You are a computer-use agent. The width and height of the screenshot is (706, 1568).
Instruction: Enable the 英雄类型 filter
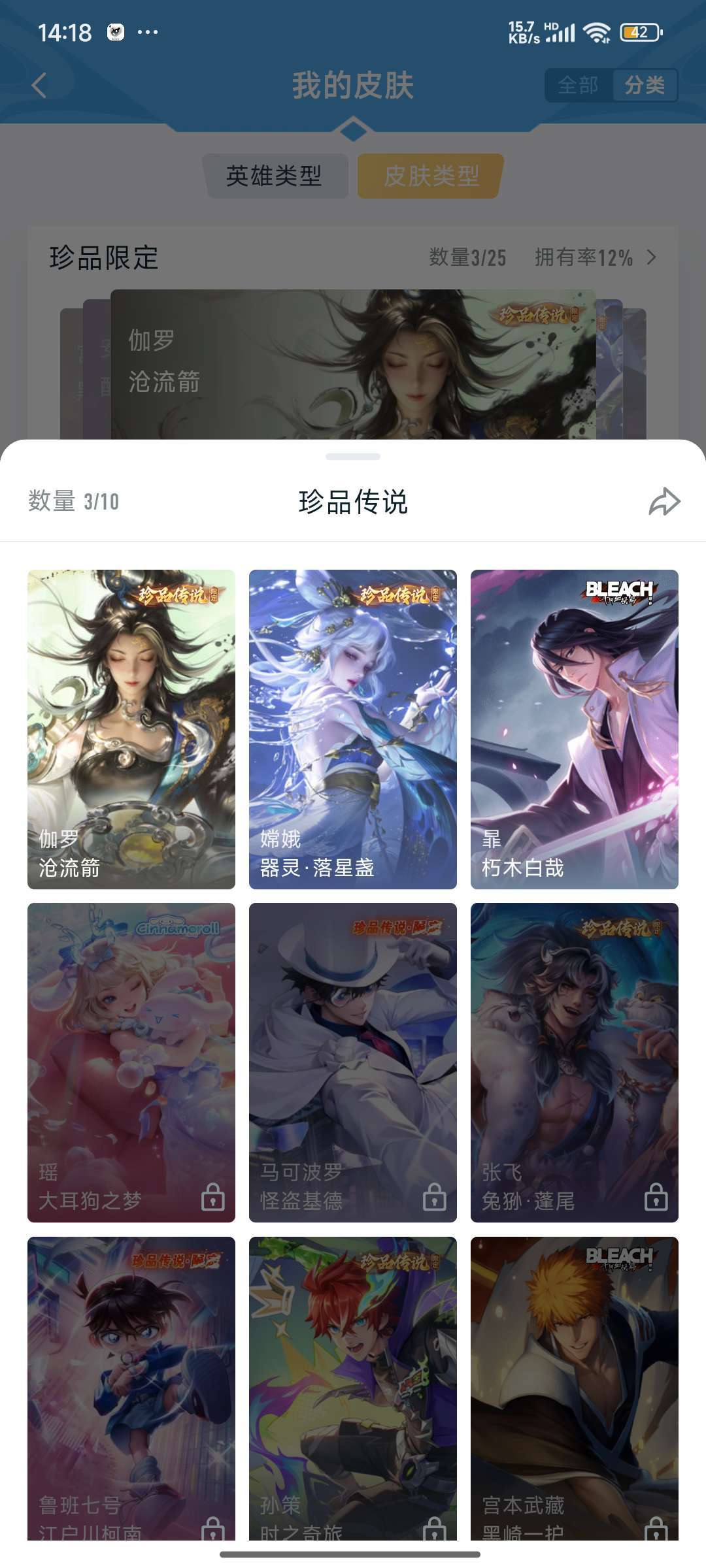(x=276, y=173)
